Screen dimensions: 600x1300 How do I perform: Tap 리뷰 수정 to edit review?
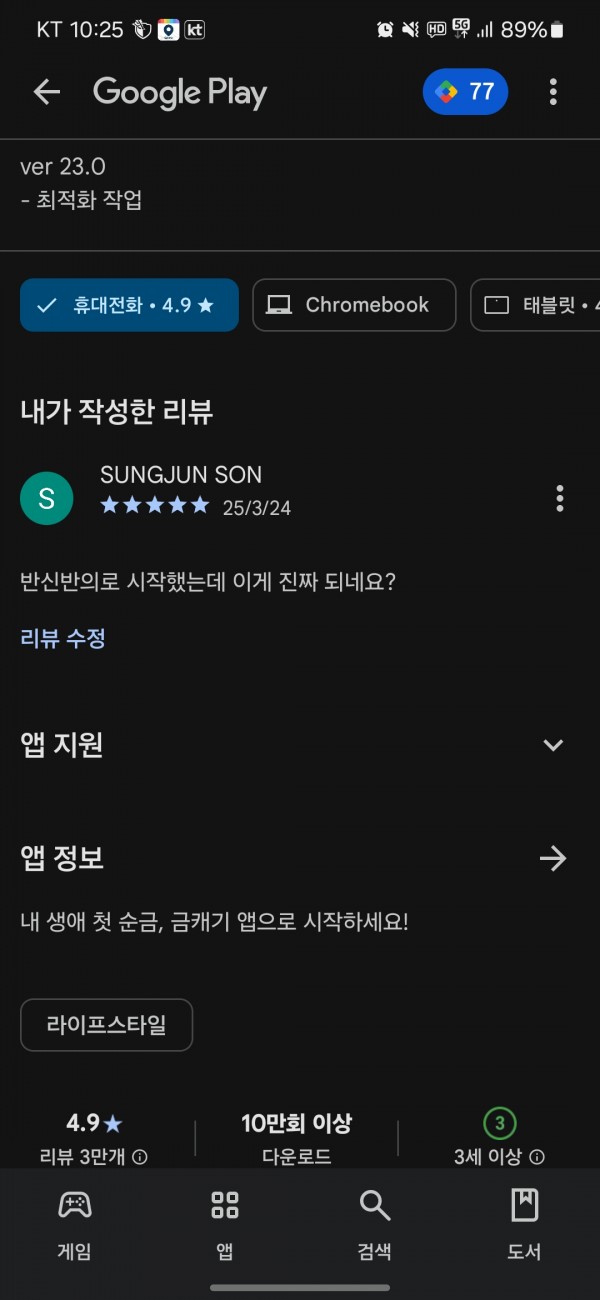pyautogui.click(x=63, y=638)
